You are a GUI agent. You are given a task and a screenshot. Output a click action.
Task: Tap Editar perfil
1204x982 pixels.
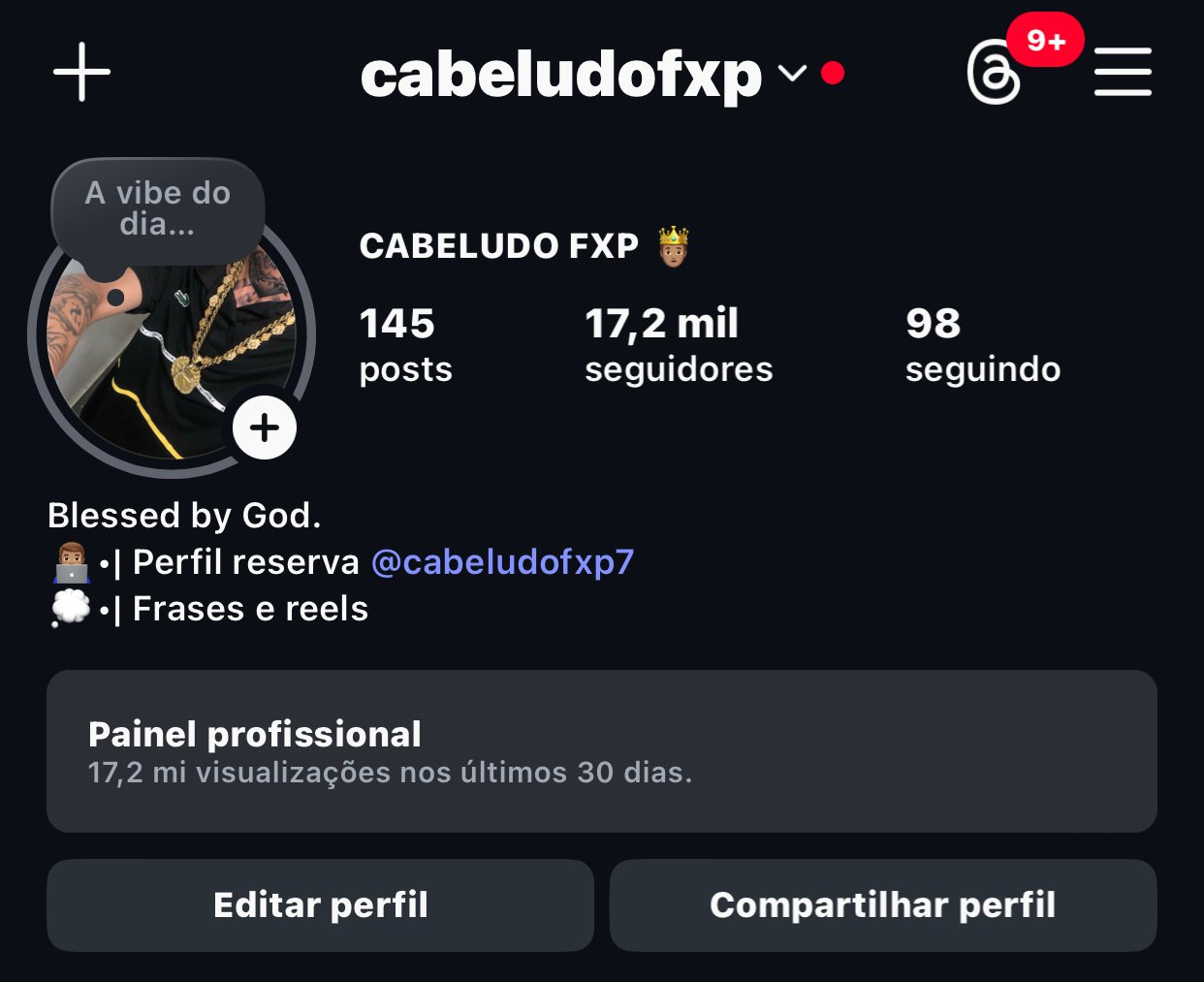coord(320,904)
